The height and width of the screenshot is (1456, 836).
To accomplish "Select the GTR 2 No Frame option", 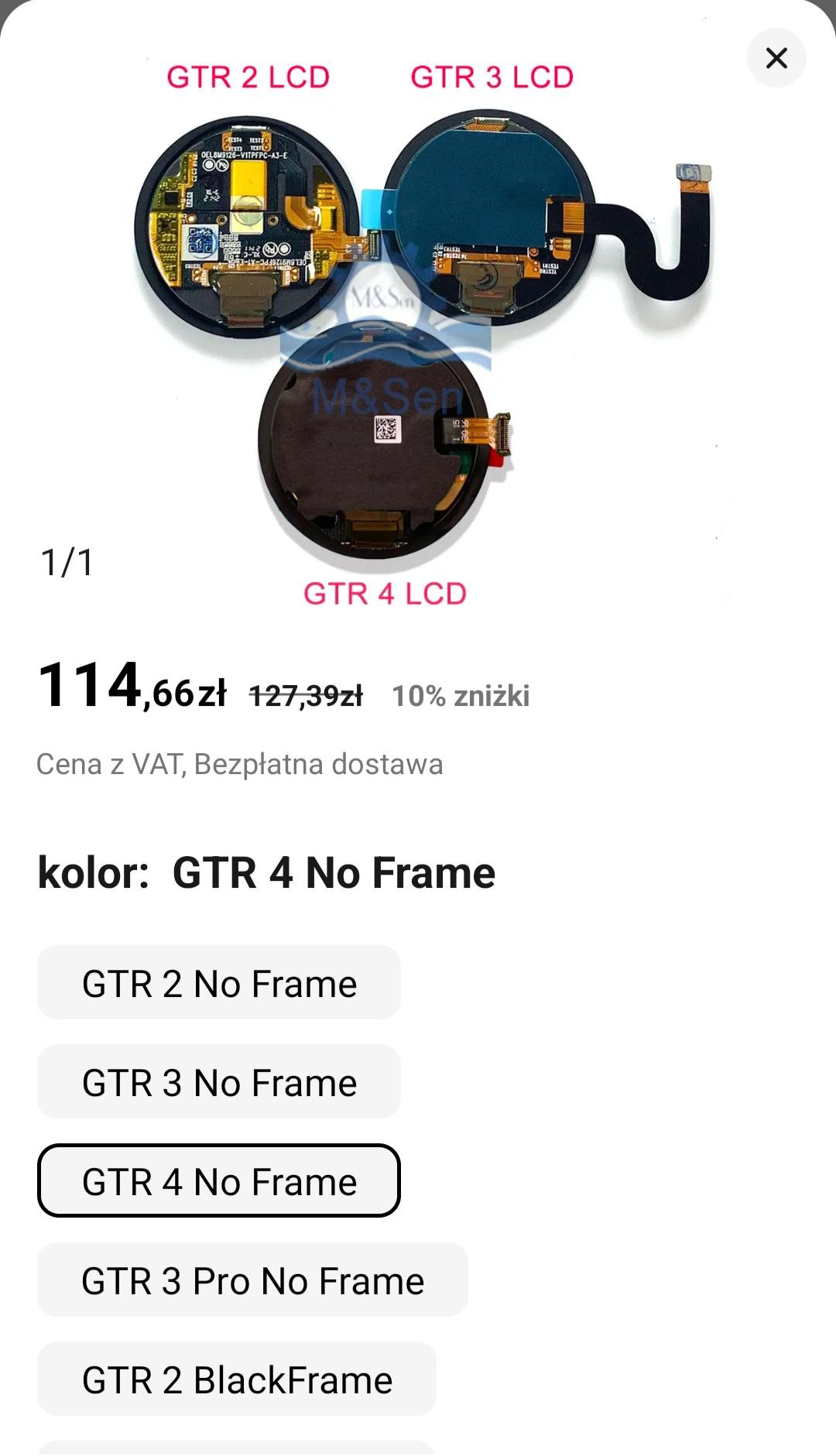I will coord(219,983).
